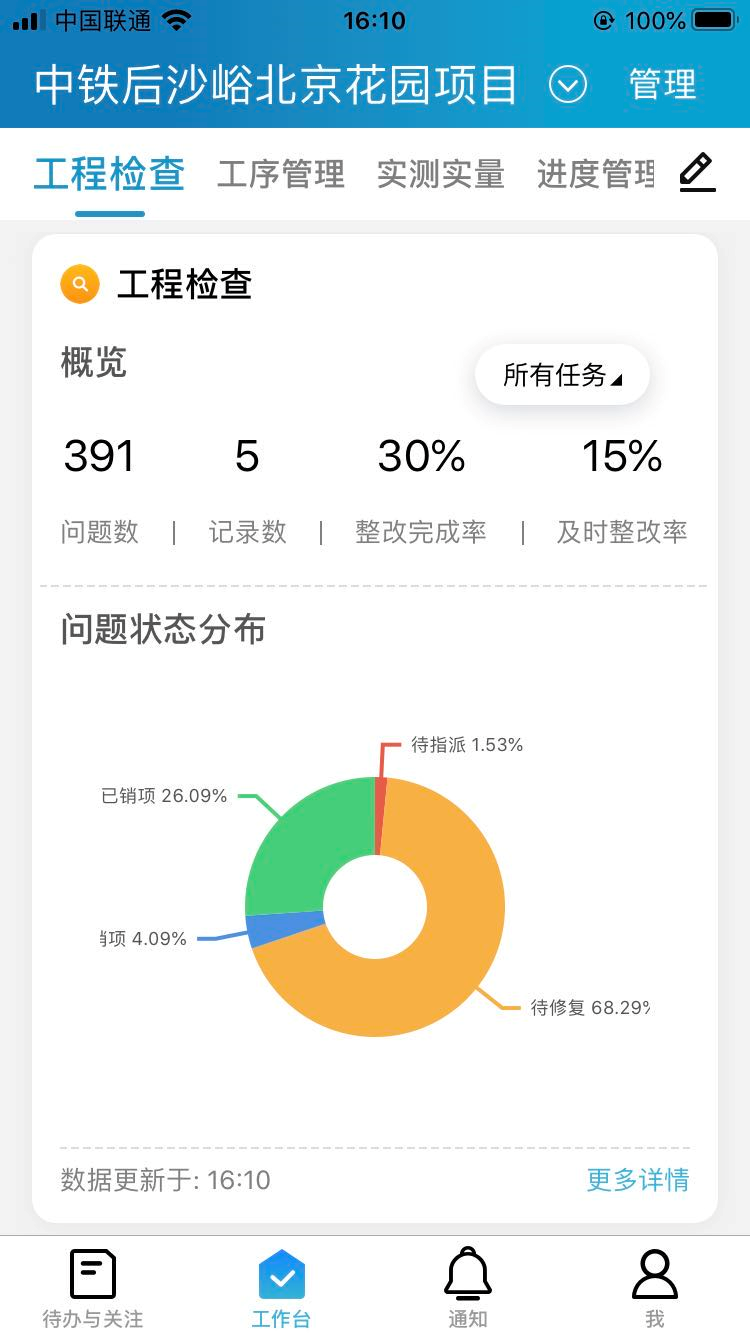Switch to the 实测实量 tab
The width and height of the screenshot is (750, 1334).
441,174
